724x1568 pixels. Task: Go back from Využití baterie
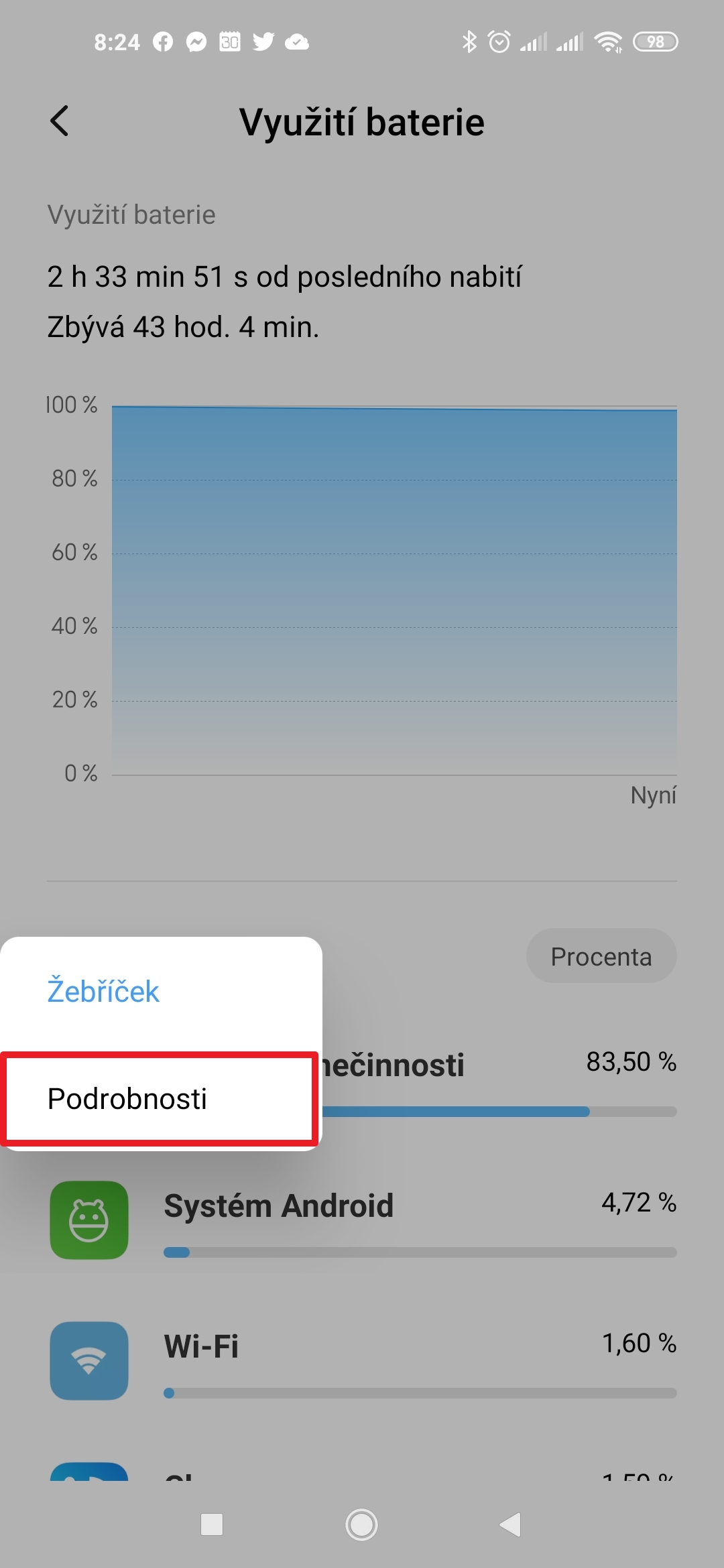60,121
